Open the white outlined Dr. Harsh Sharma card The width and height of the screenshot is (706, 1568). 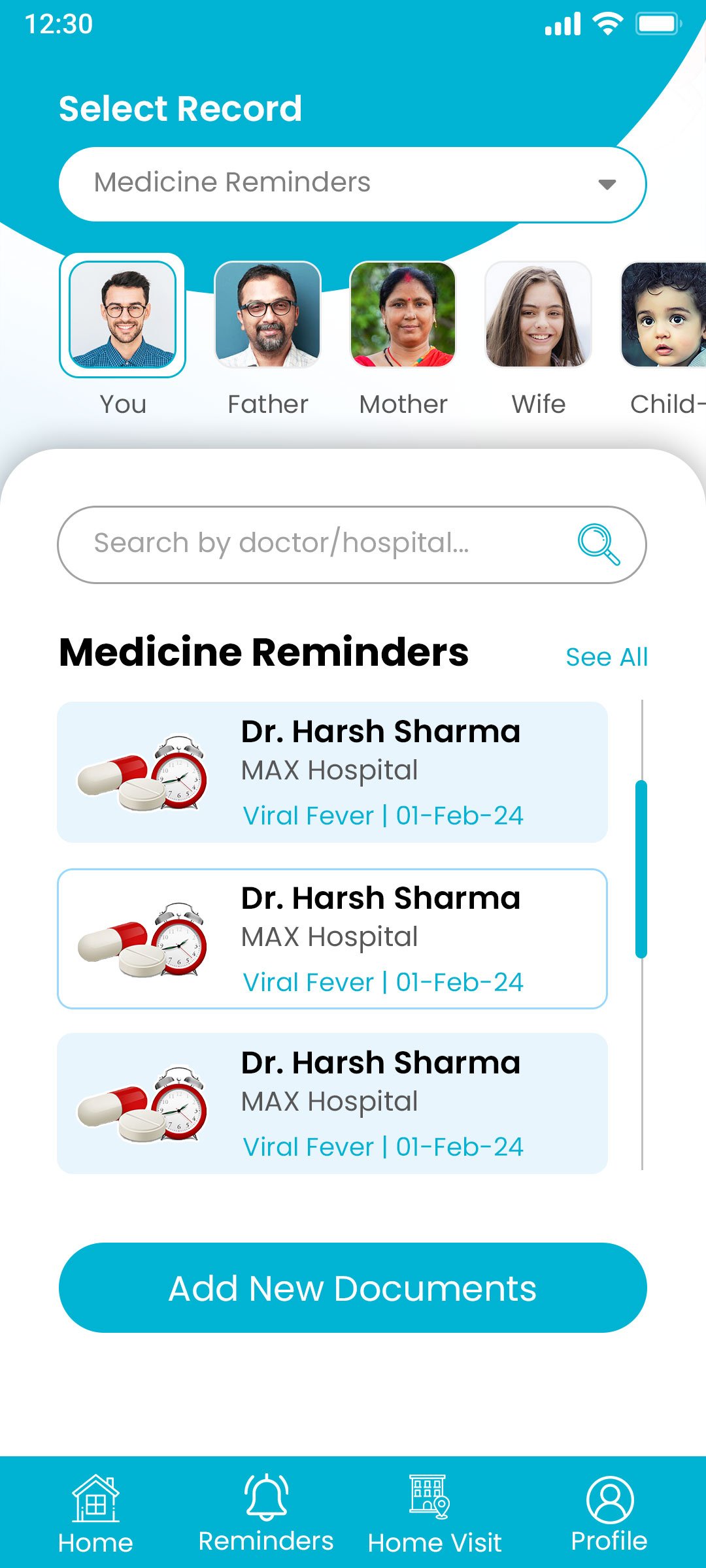coord(332,939)
